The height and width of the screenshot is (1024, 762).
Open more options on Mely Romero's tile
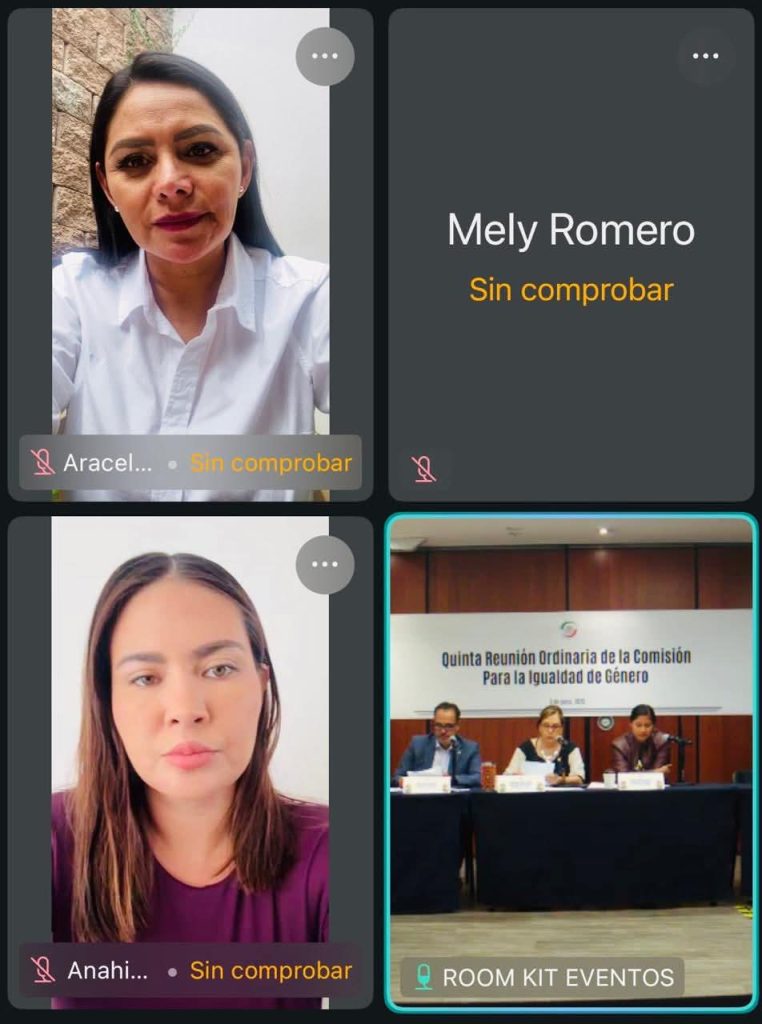[x=706, y=56]
